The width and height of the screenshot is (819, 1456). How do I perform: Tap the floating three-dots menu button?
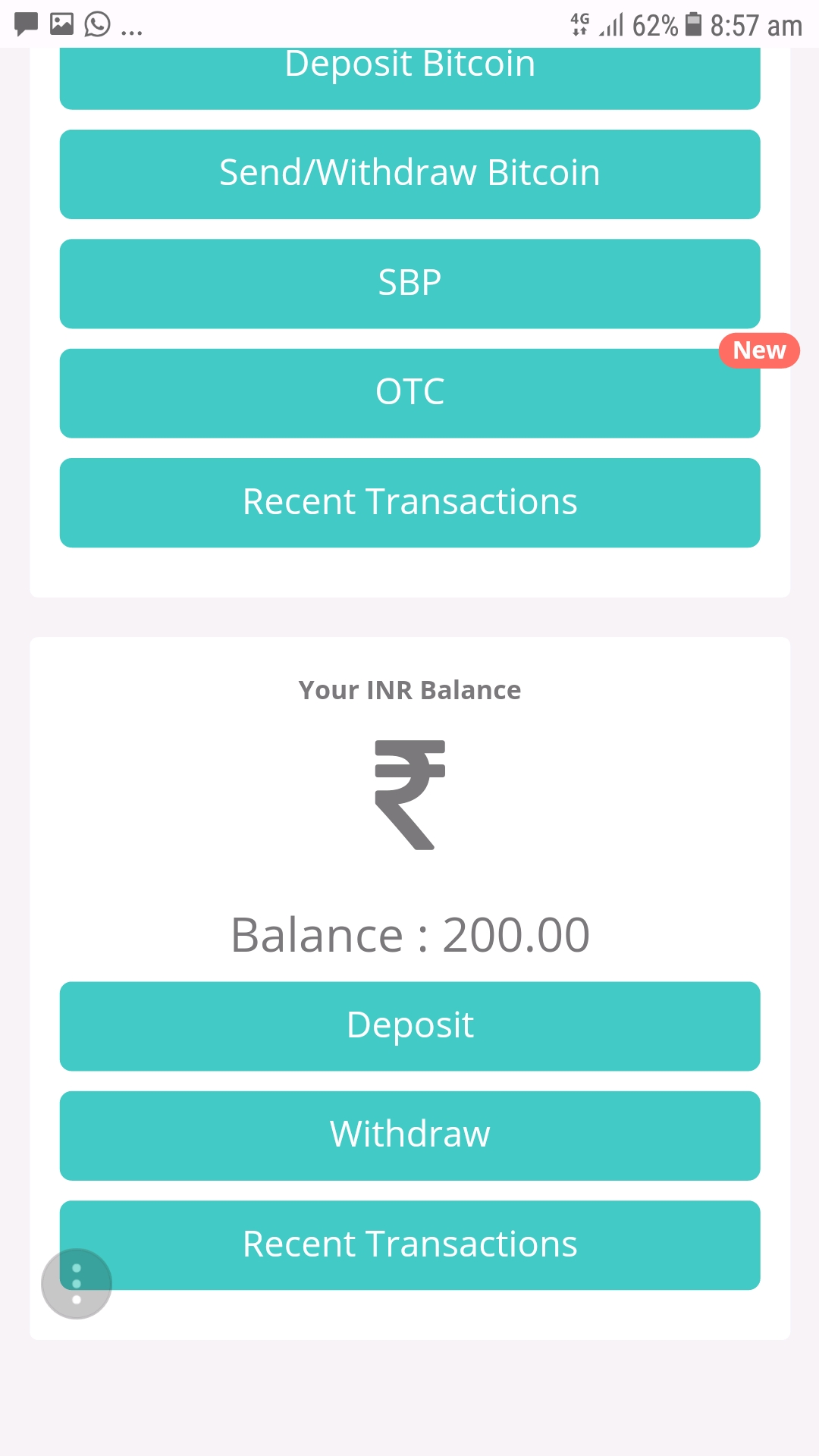click(x=77, y=1283)
